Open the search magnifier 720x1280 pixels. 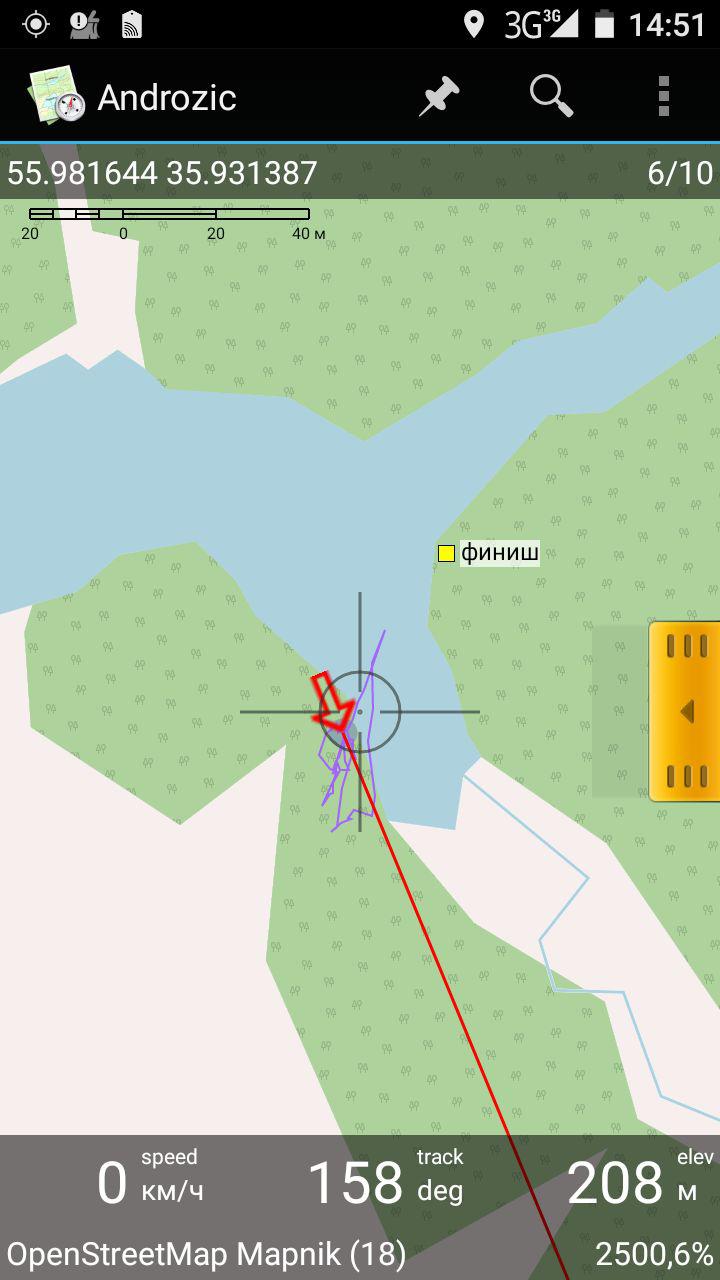[x=551, y=96]
